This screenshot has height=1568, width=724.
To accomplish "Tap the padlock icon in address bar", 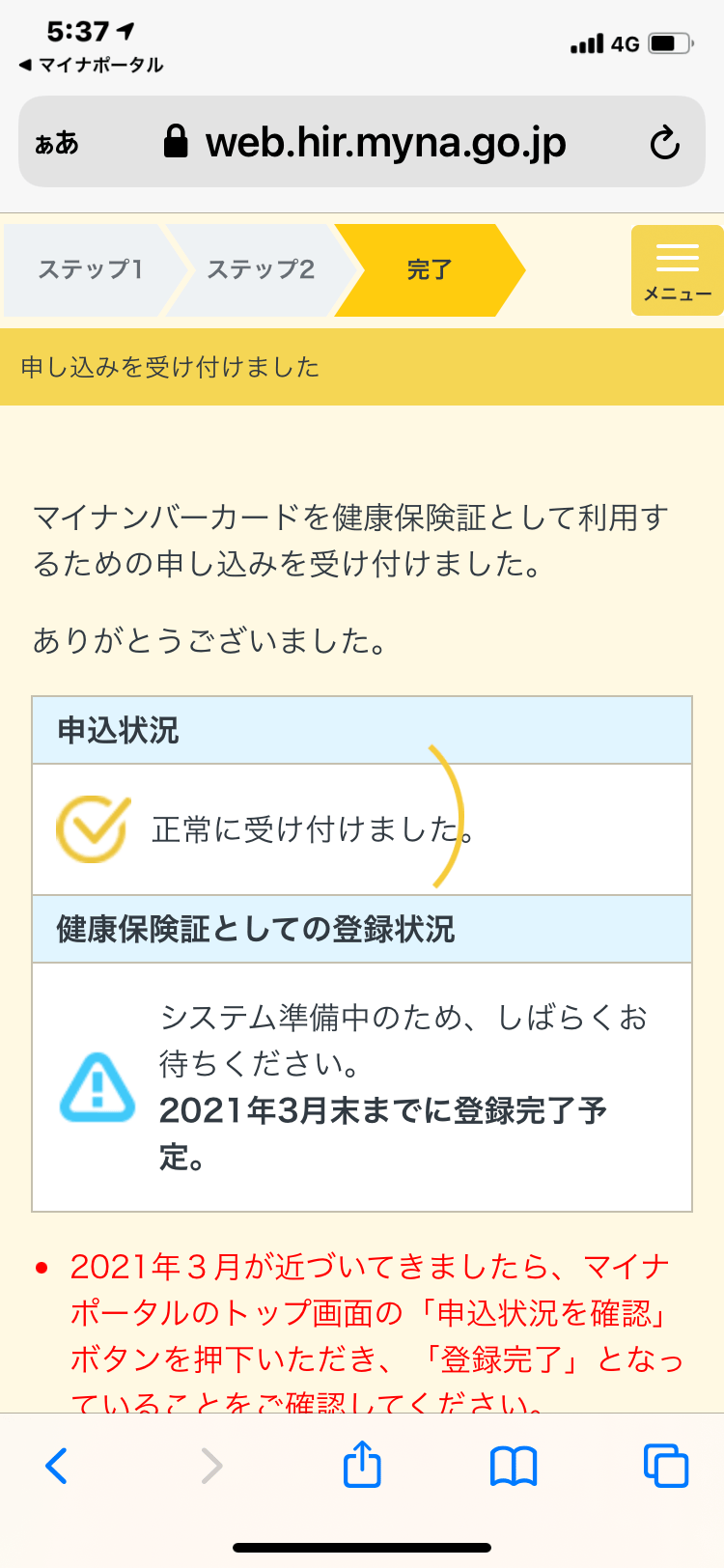I will [175, 143].
